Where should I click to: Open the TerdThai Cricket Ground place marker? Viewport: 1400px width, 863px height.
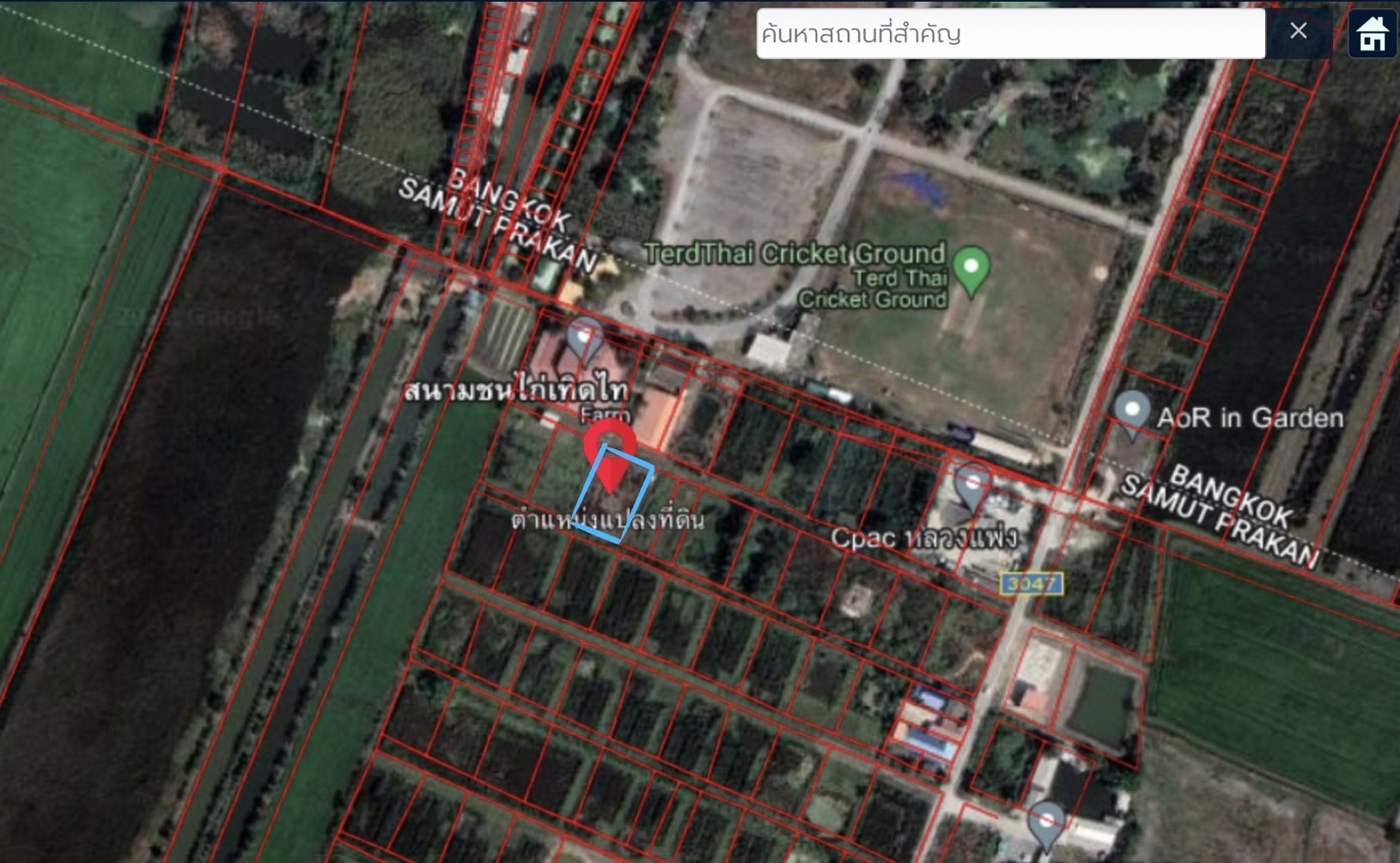point(971,269)
